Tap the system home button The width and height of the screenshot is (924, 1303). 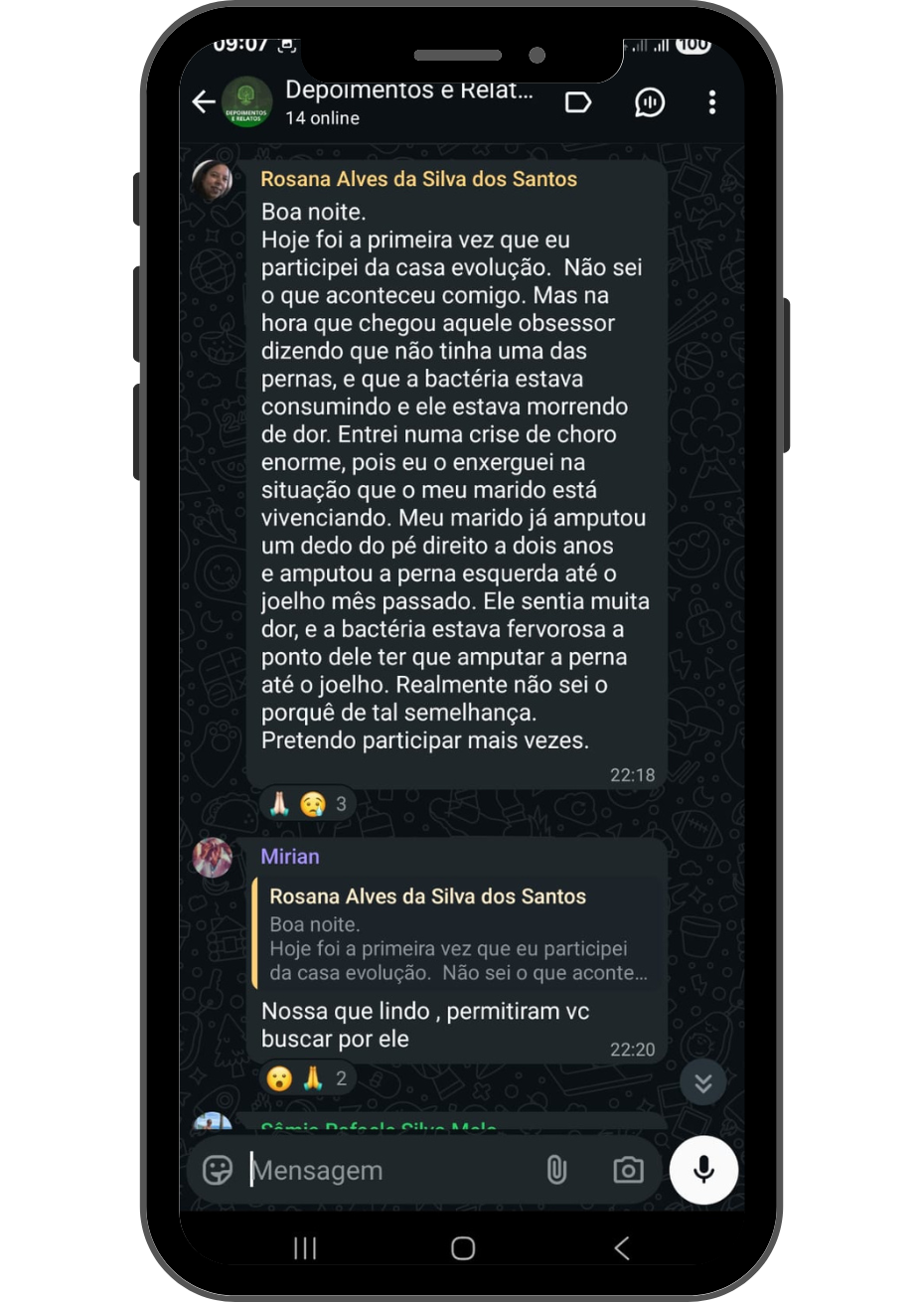[x=463, y=1248]
